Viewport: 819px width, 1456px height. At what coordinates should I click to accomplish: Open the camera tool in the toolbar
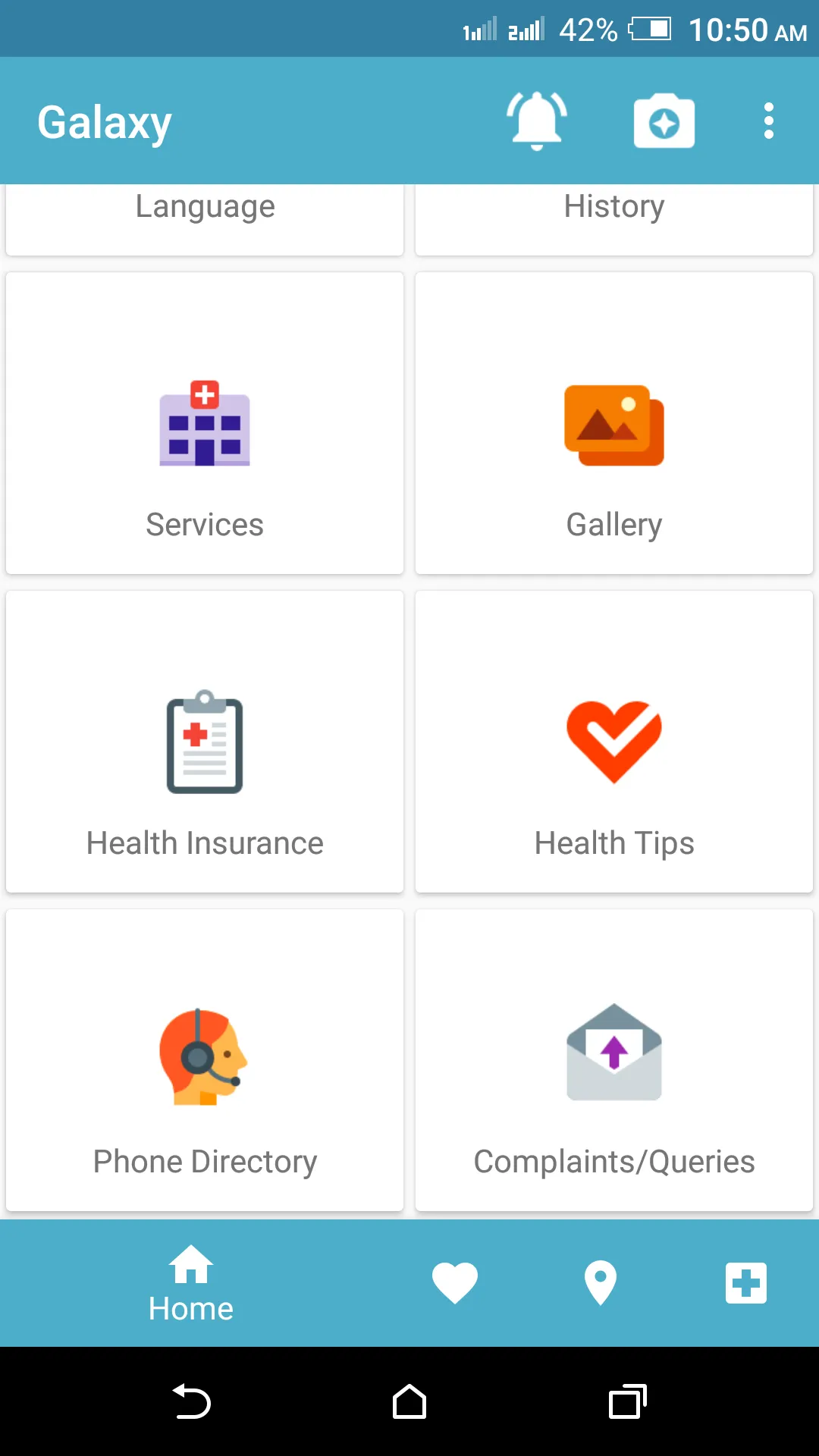(664, 120)
